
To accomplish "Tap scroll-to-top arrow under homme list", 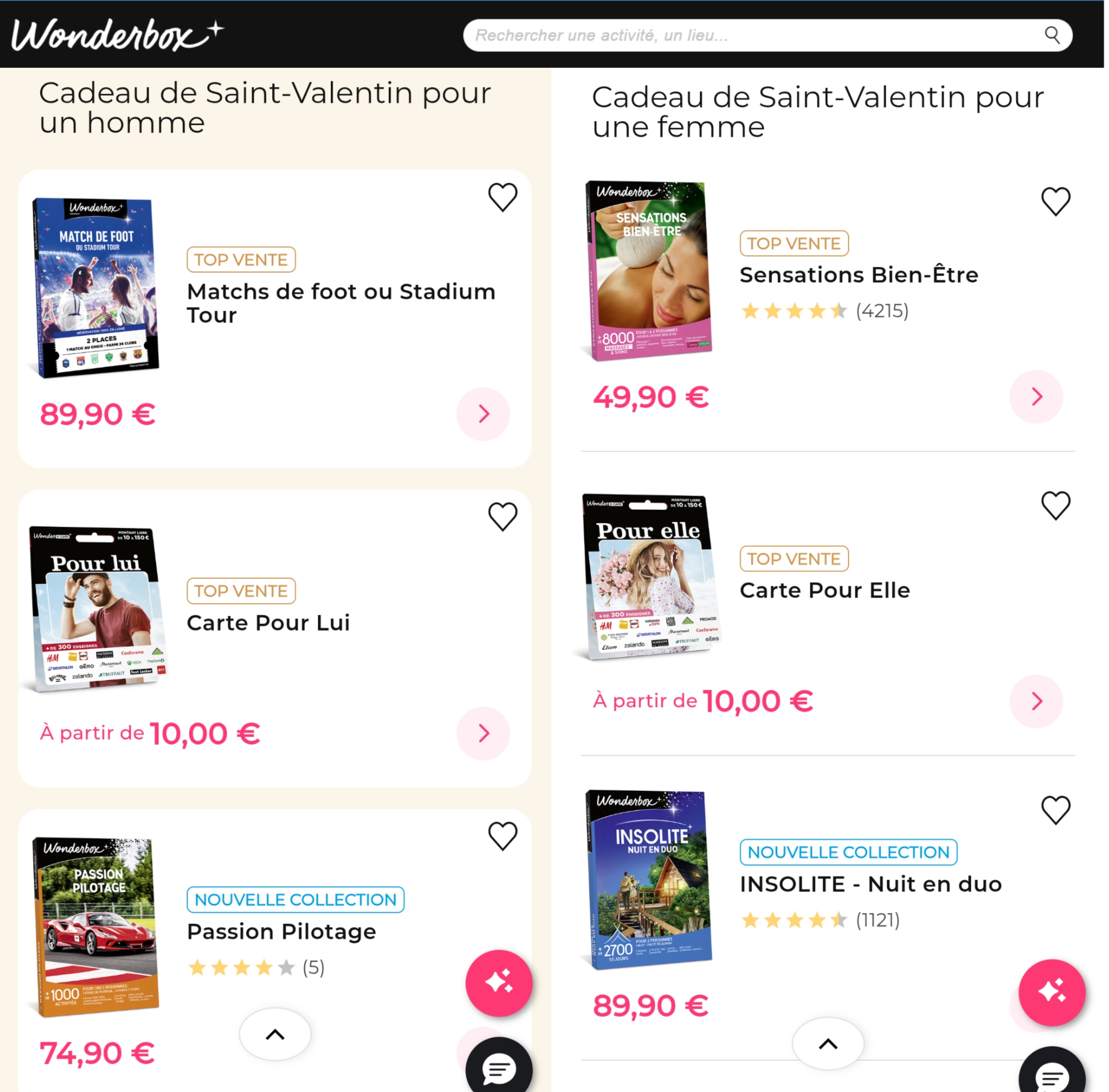I will click(275, 1034).
